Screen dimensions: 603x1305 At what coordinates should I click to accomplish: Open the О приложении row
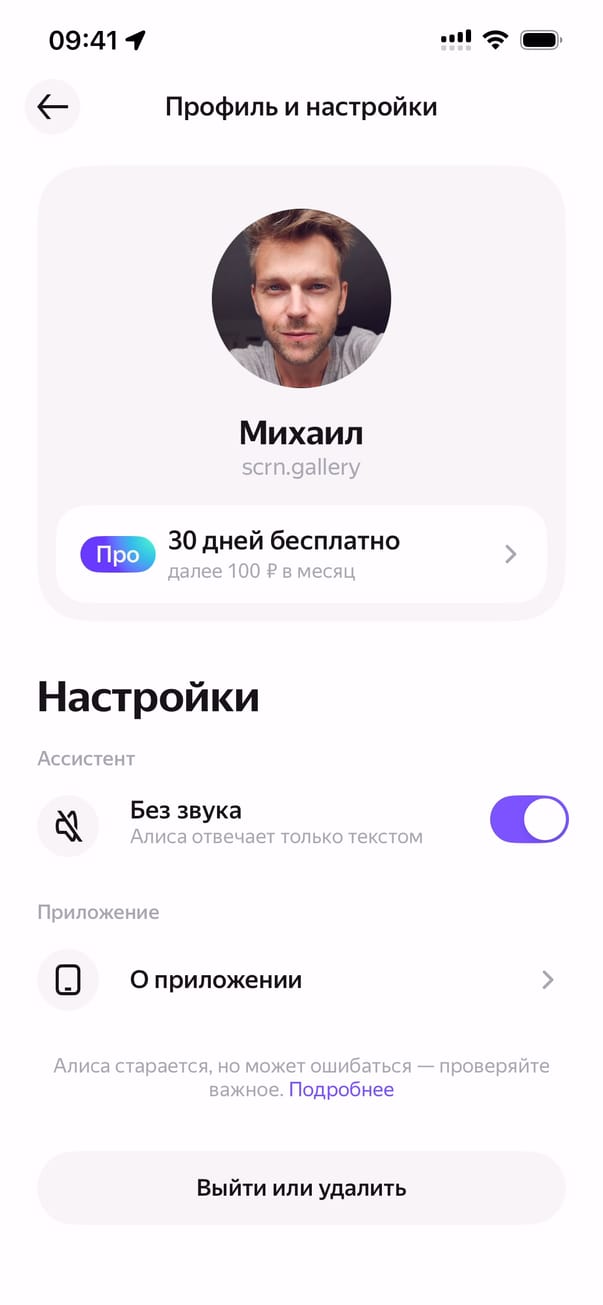(301, 980)
